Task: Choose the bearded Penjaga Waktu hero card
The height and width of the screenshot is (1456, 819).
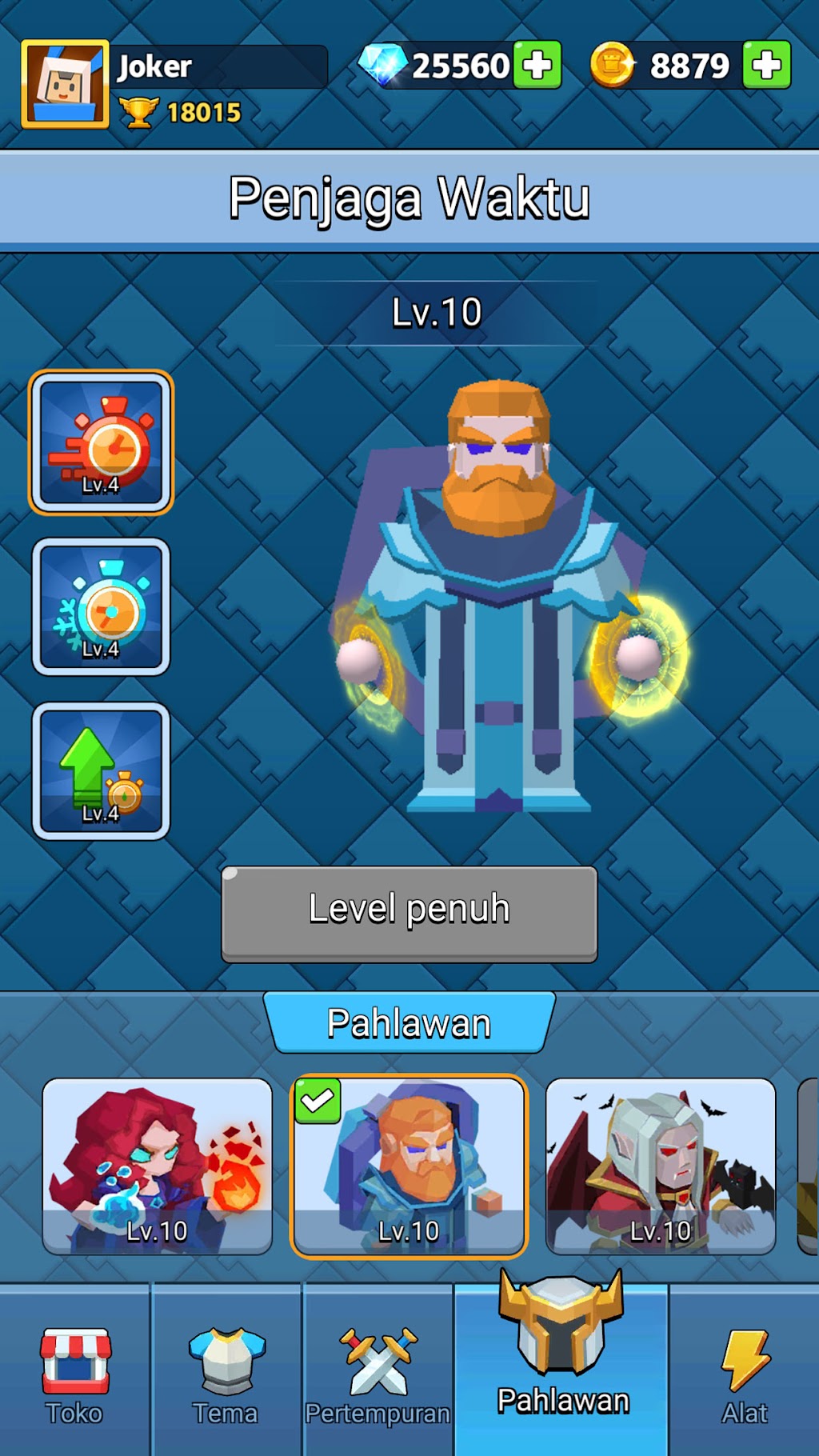Action: click(x=409, y=1166)
